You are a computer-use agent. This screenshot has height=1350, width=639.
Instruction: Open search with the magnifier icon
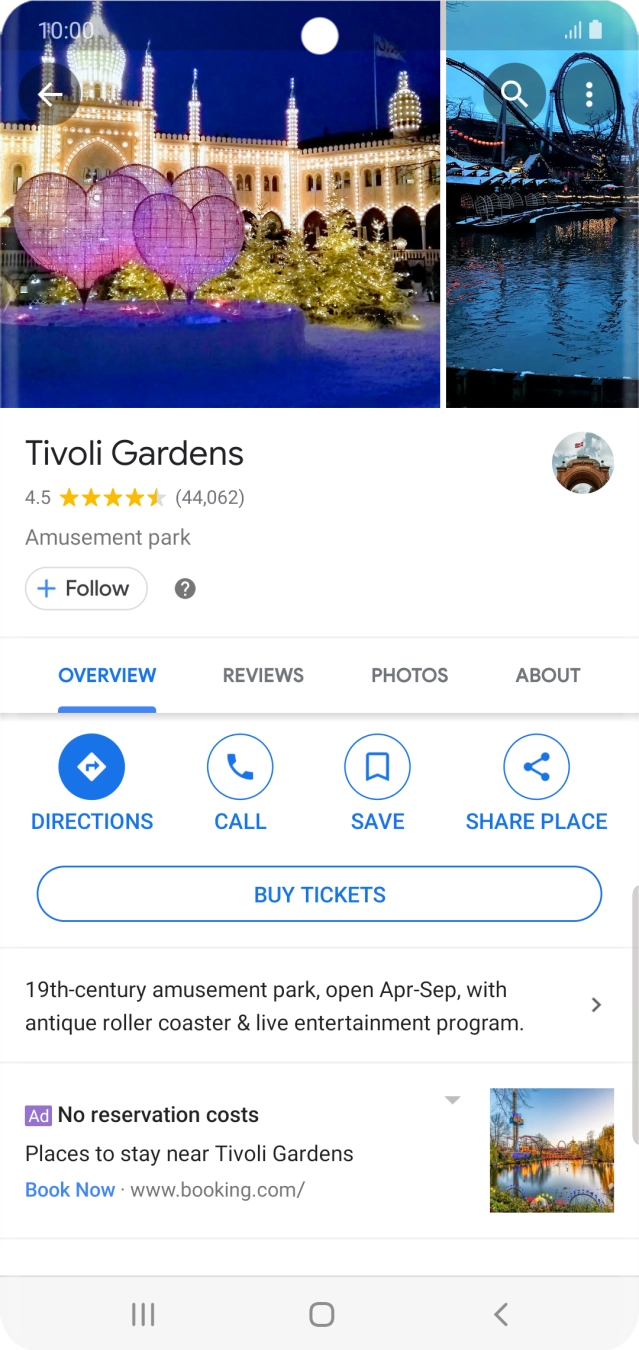514,95
